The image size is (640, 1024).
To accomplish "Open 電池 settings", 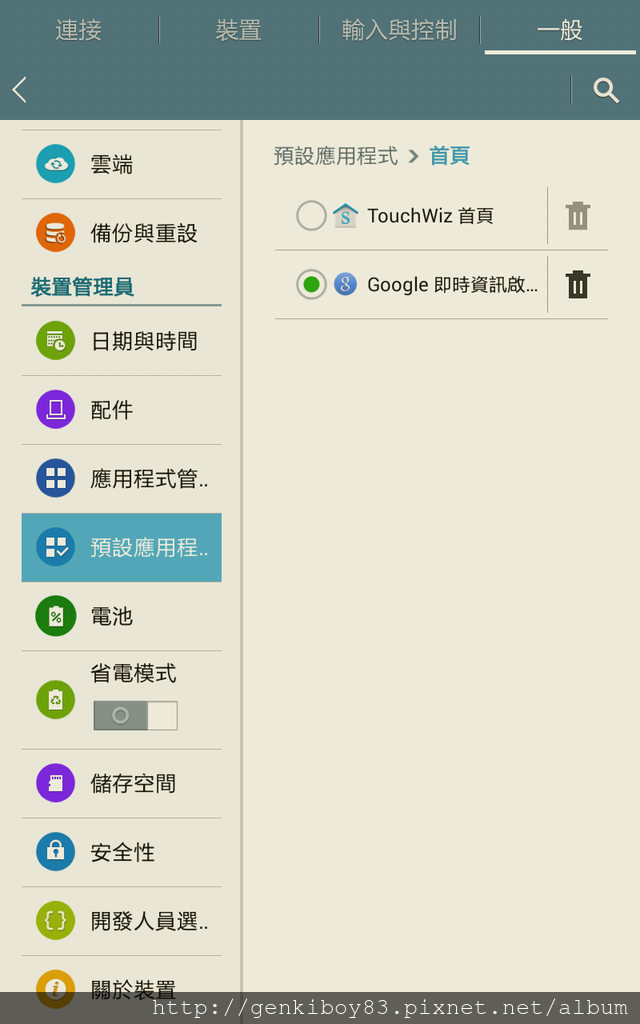I will click(x=121, y=616).
